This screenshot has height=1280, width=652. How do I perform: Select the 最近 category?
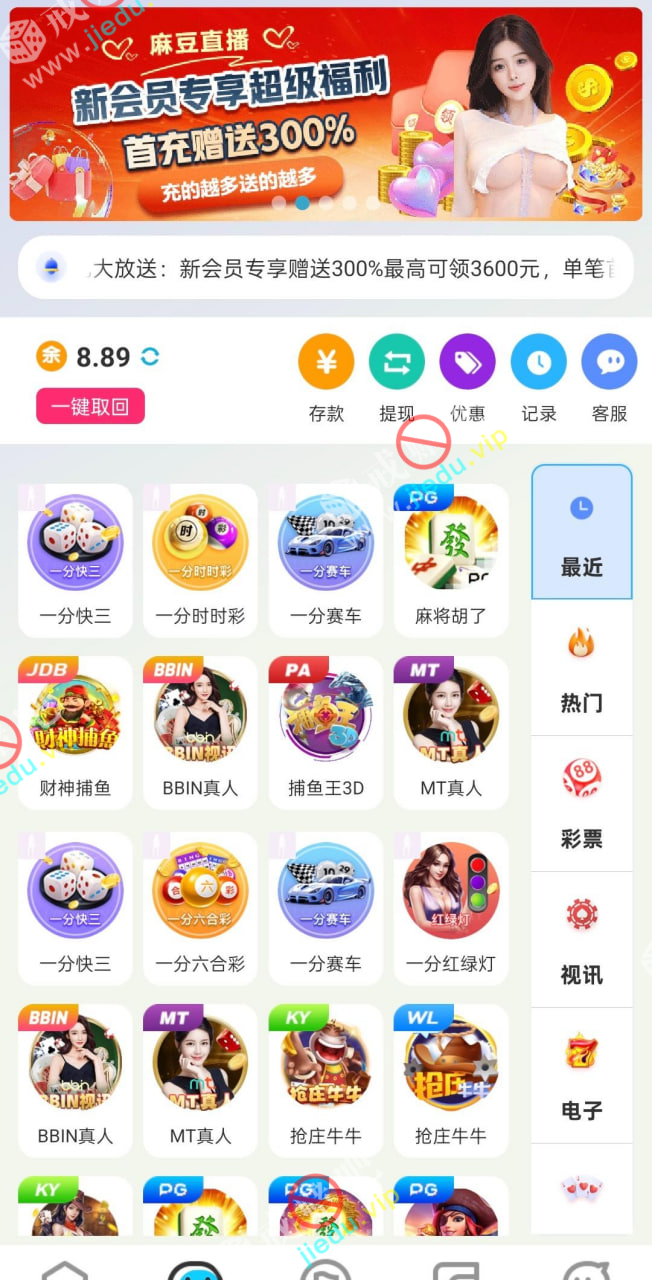tap(581, 532)
